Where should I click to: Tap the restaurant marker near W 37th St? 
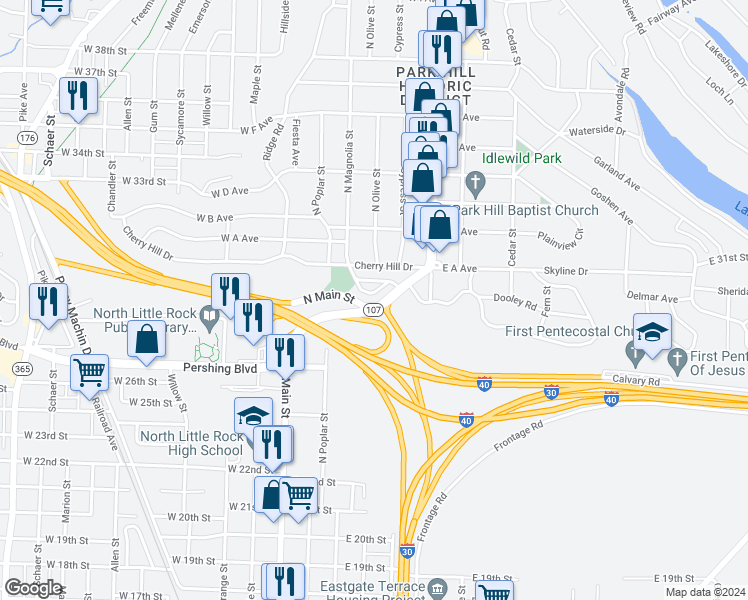click(76, 96)
